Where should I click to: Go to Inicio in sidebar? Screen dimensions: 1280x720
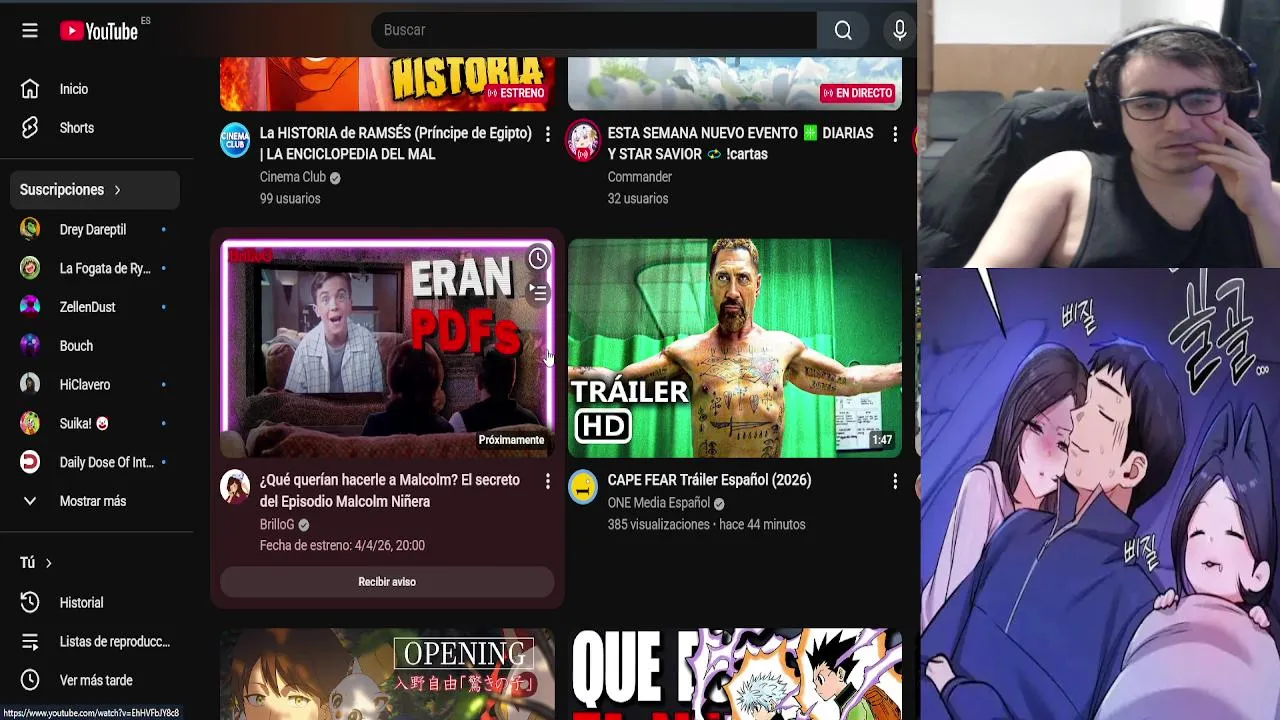(73, 89)
